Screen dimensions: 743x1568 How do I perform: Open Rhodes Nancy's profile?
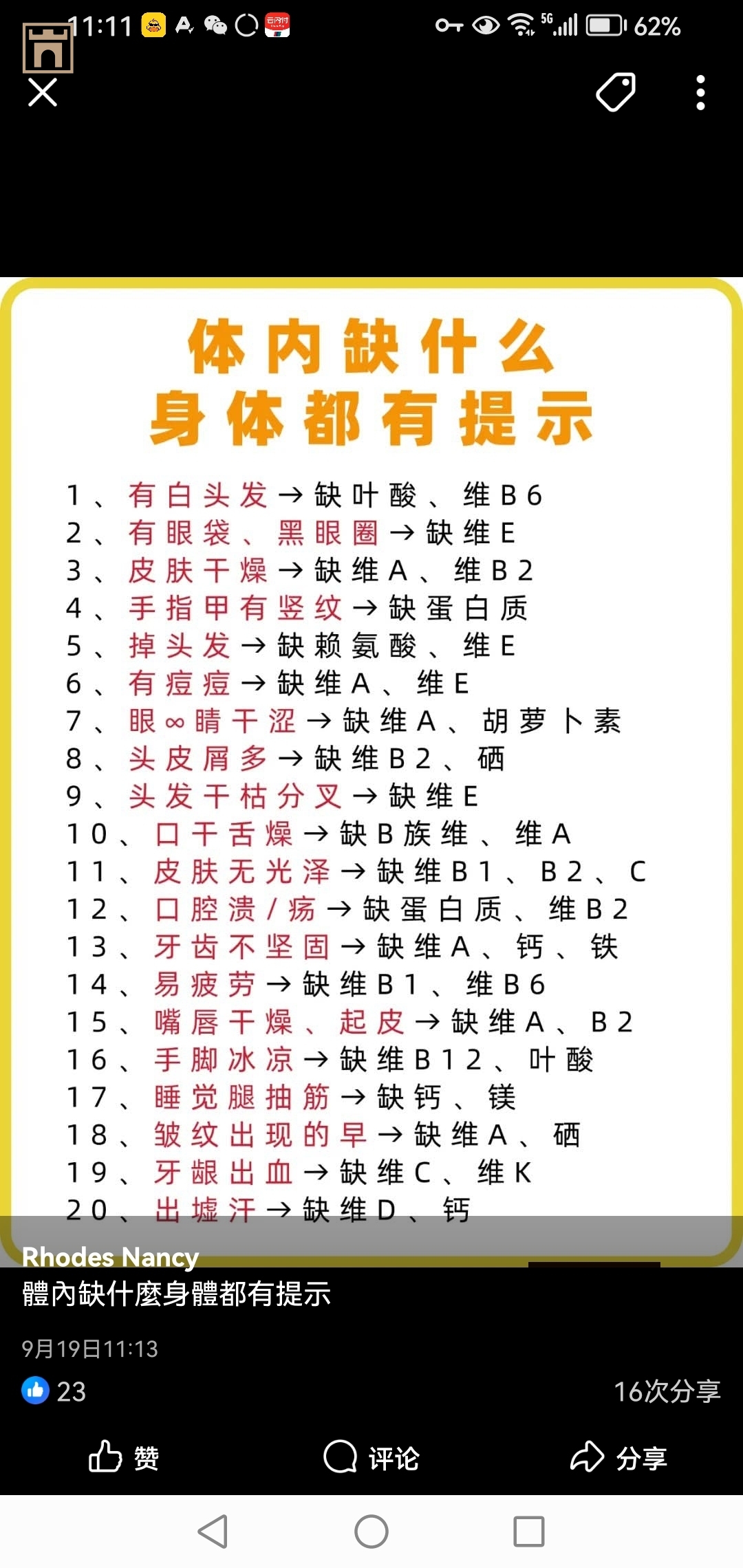tap(110, 1256)
